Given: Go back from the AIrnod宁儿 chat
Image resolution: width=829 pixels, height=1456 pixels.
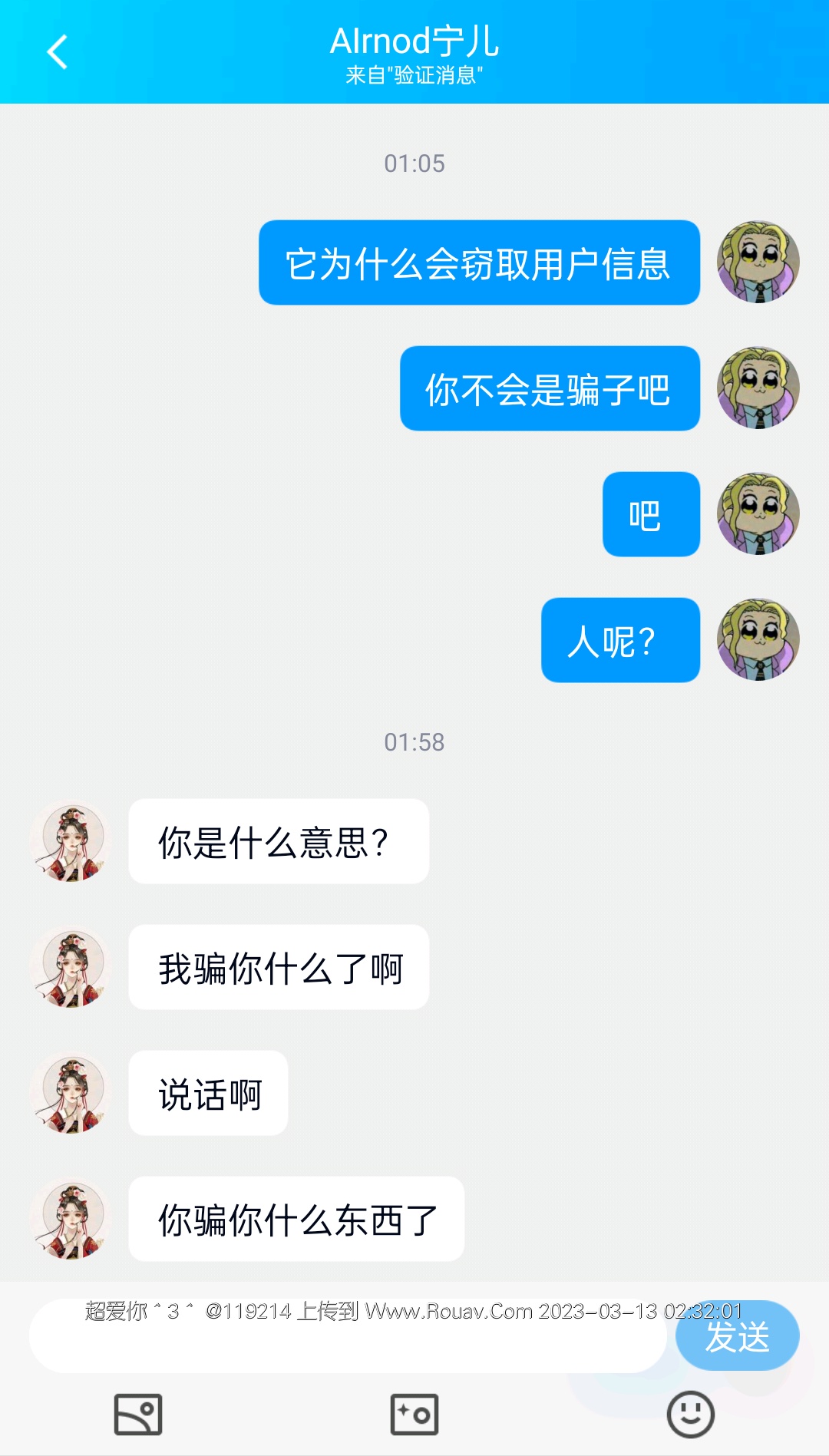Looking at the screenshot, I should pyautogui.click(x=58, y=52).
